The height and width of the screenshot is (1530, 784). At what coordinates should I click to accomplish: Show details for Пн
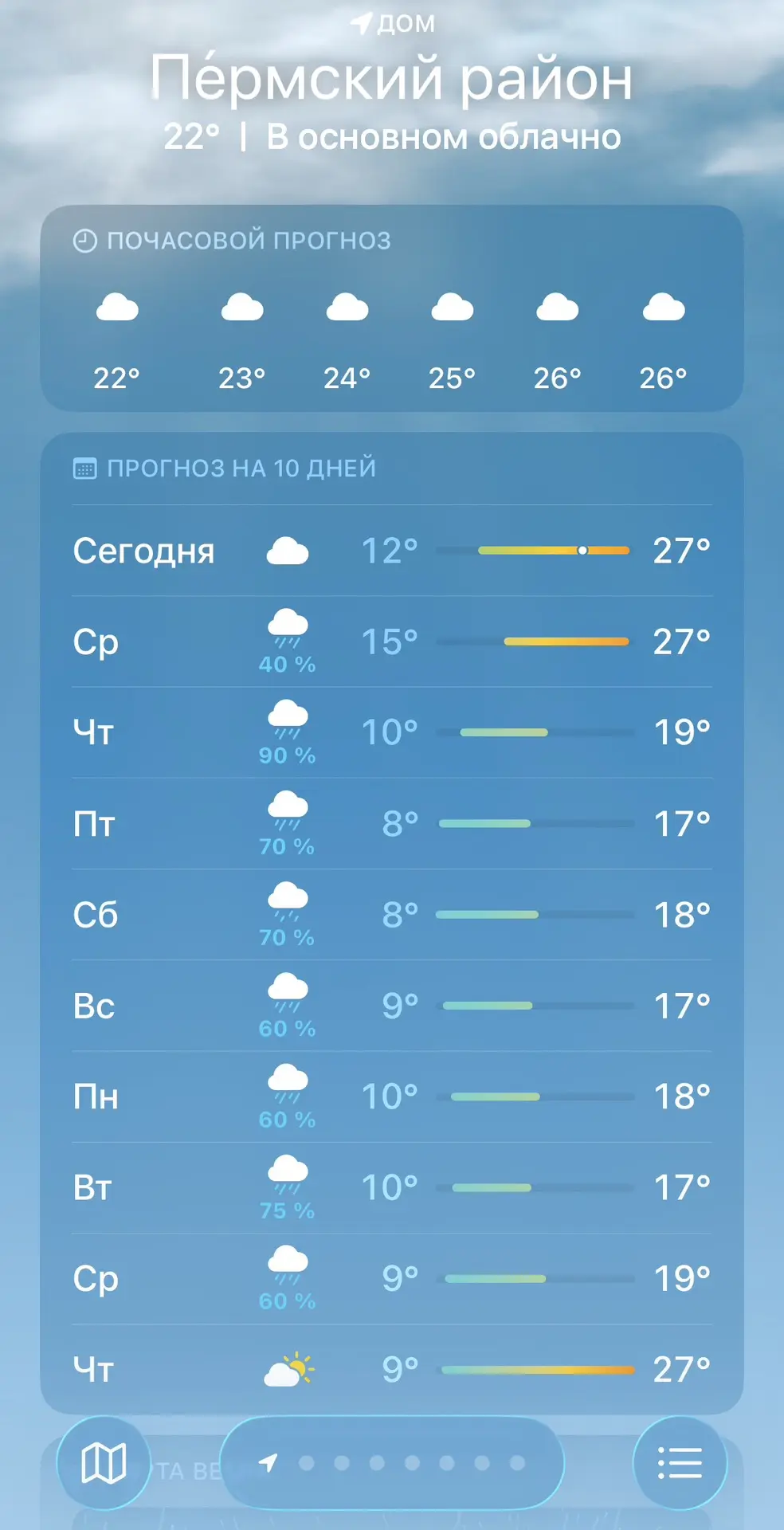(392, 1096)
